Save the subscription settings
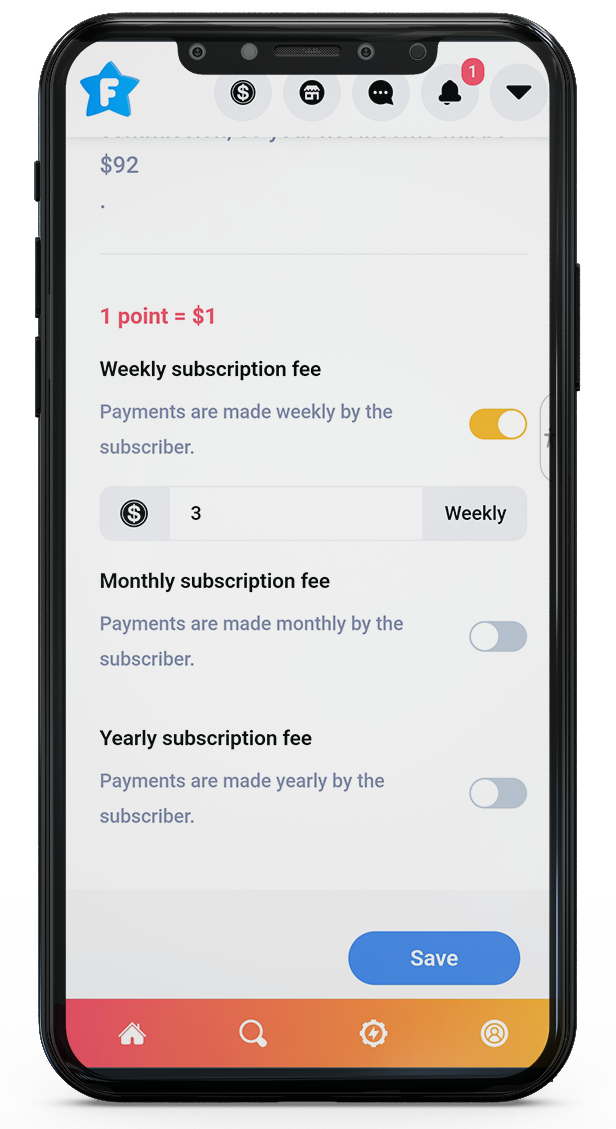 click(x=434, y=958)
